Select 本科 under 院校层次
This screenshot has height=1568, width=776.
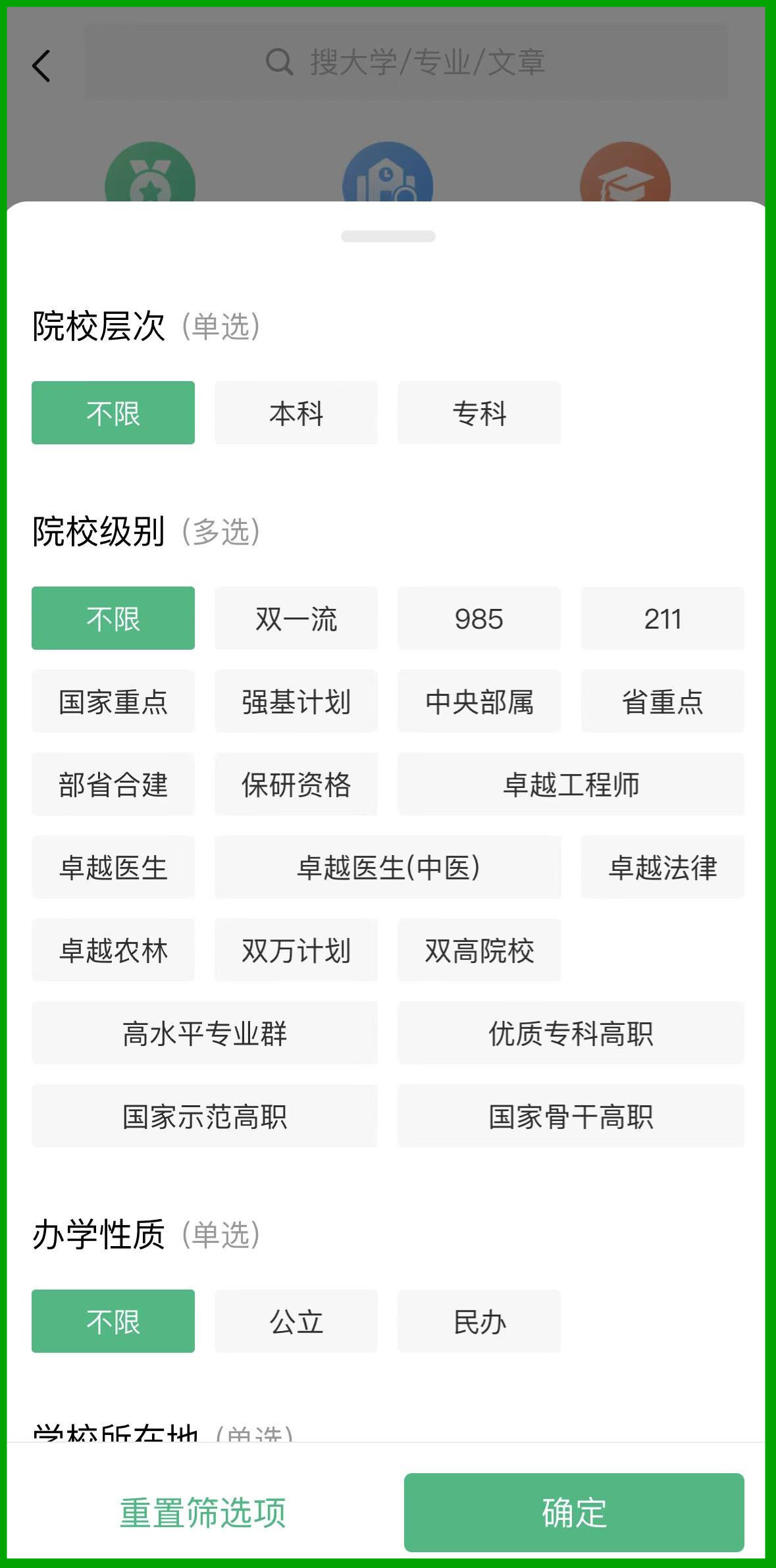[296, 413]
